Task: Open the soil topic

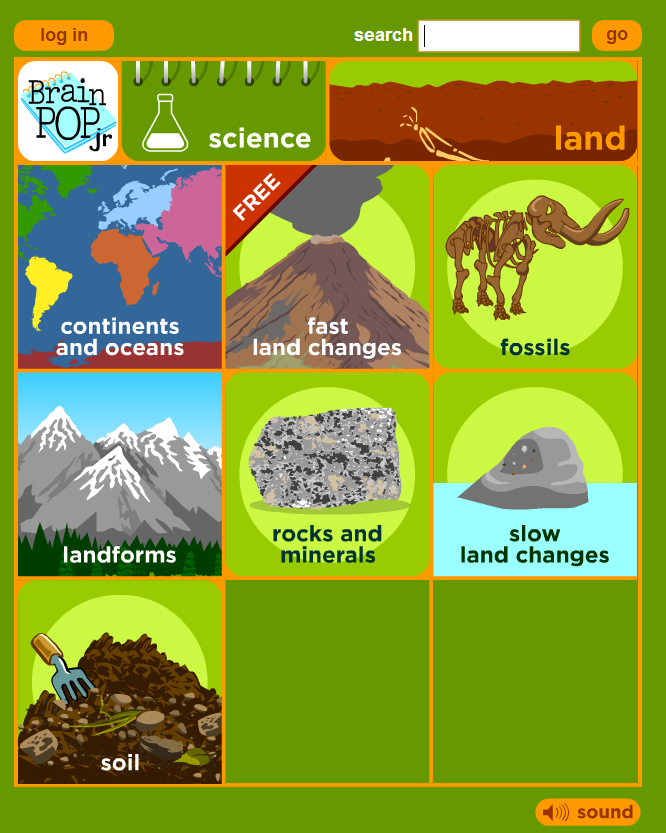Action: pos(120,682)
